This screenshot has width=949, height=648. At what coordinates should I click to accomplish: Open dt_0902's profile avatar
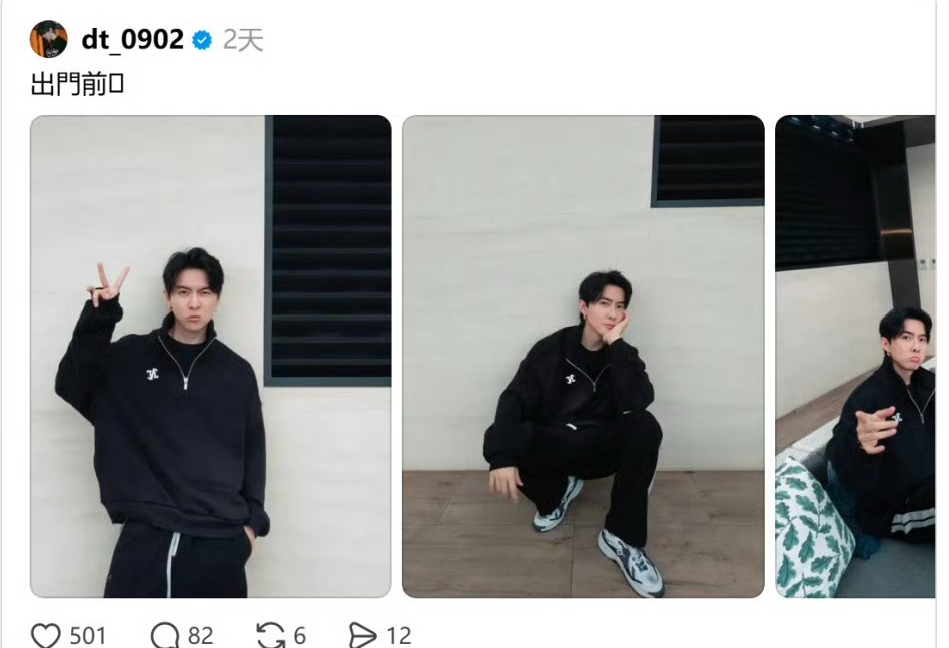pyautogui.click(x=48, y=39)
